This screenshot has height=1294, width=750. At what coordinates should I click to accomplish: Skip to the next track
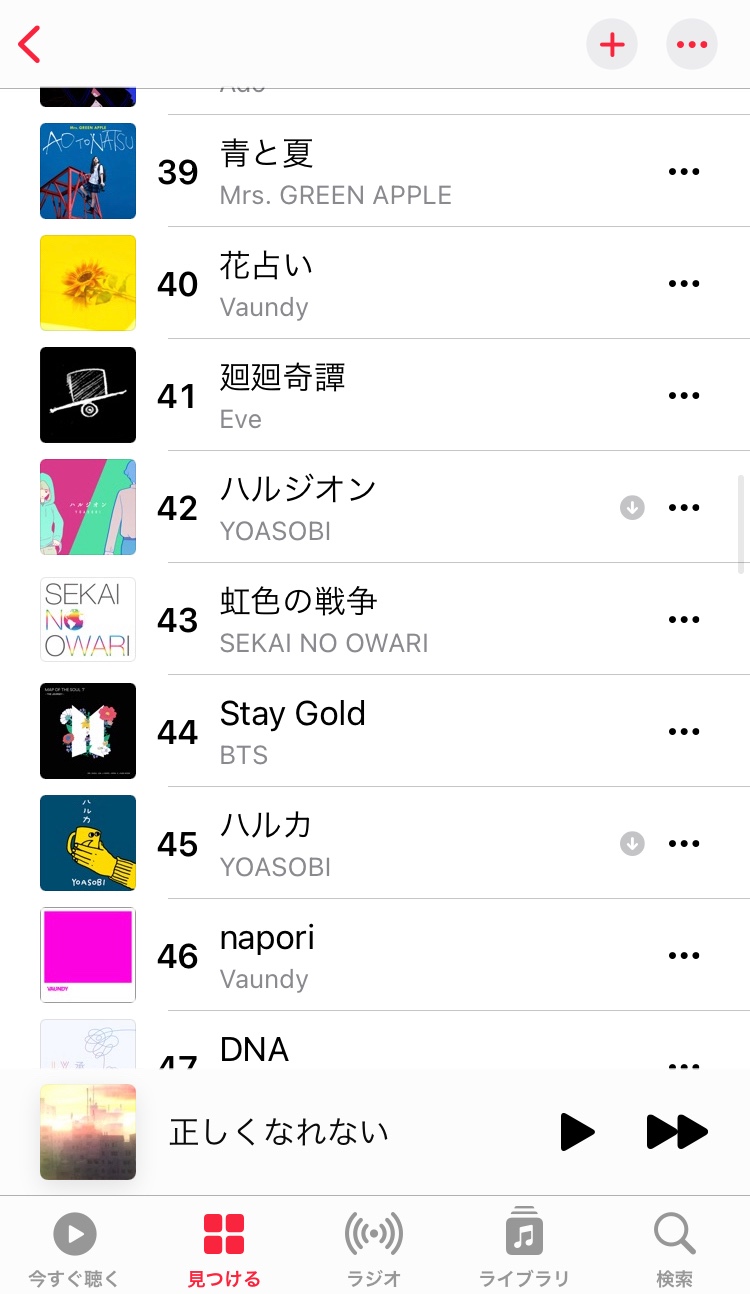tap(677, 1132)
